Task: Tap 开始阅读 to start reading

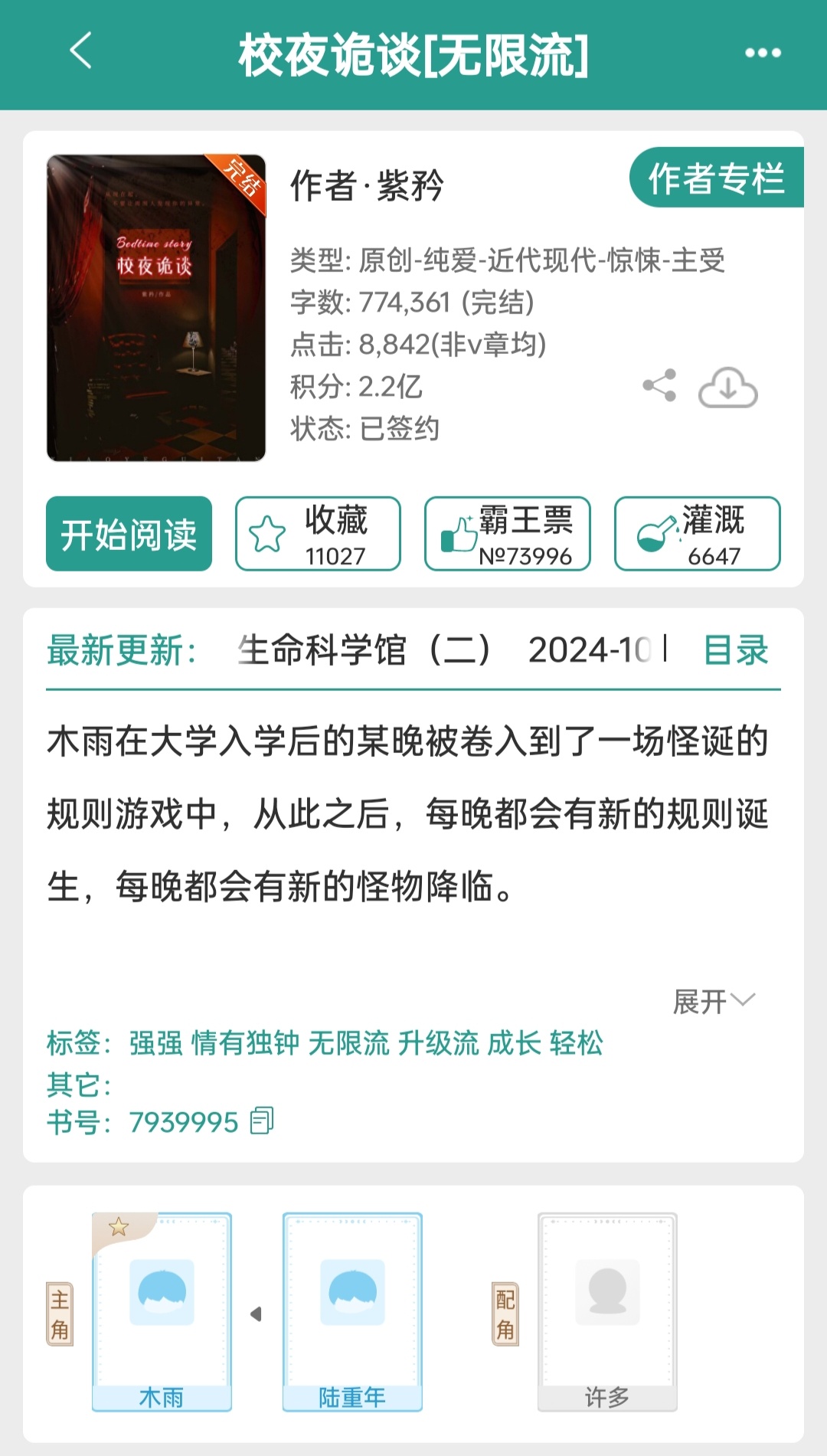Action: point(129,534)
